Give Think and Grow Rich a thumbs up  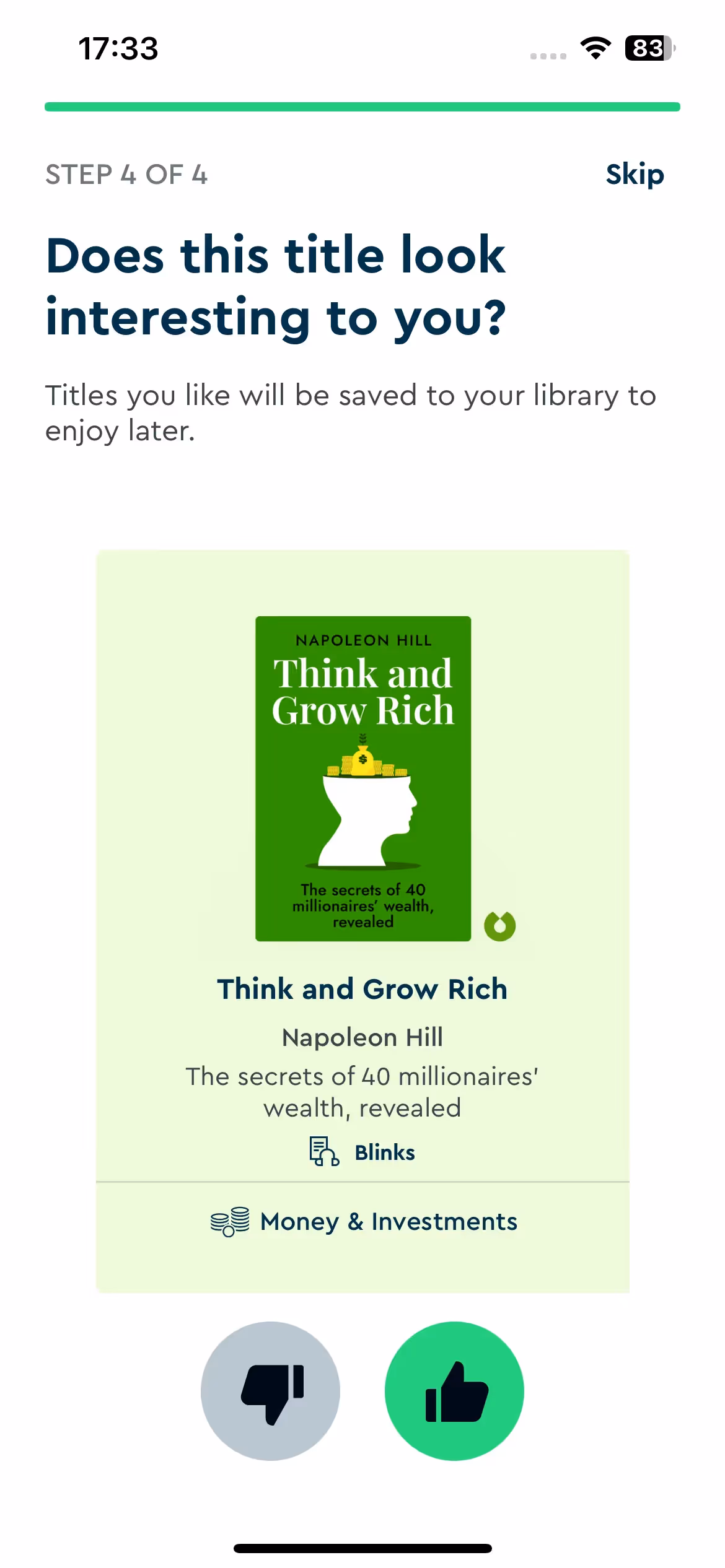(454, 1391)
